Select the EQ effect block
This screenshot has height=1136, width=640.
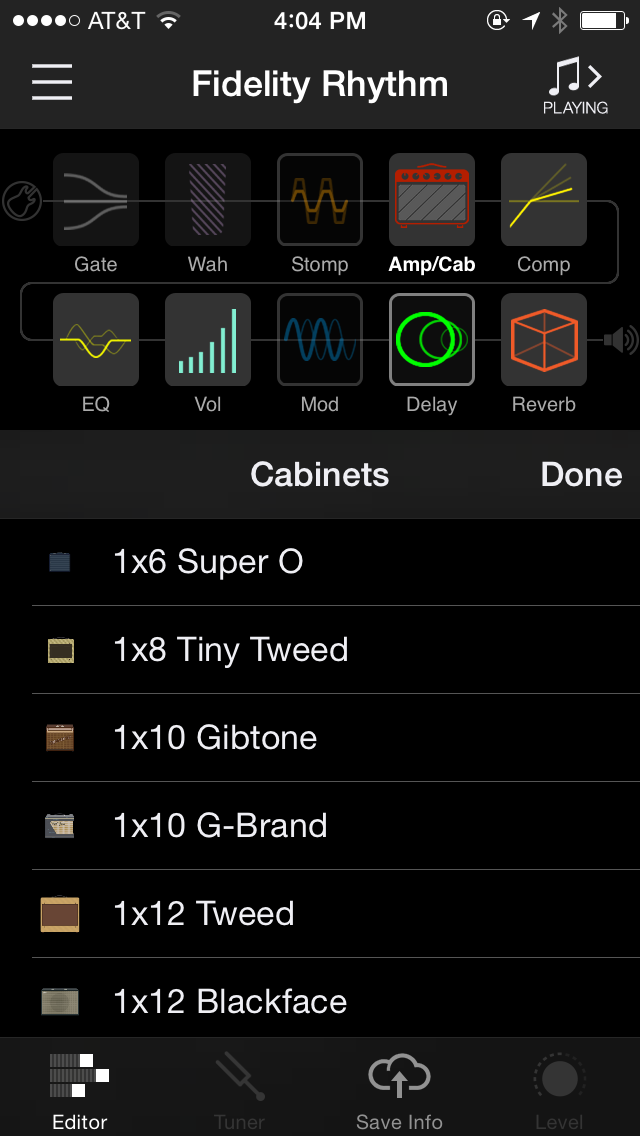pyautogui.click(x=96, y=340)
